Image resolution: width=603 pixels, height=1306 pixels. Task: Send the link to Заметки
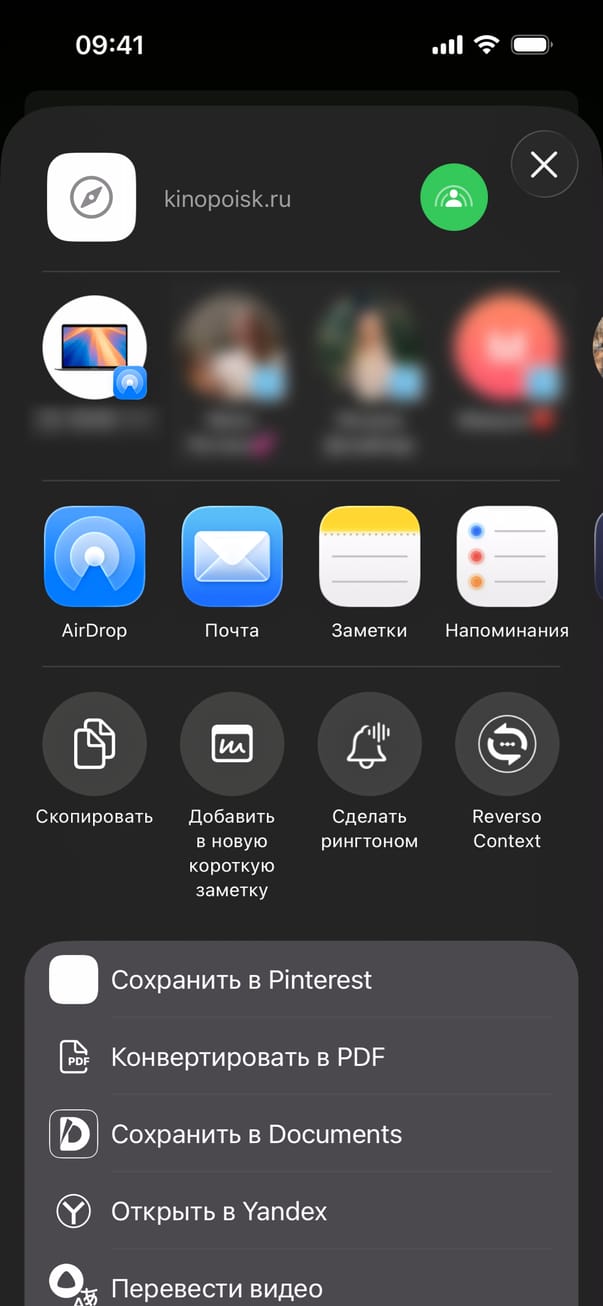click(369, 557)
